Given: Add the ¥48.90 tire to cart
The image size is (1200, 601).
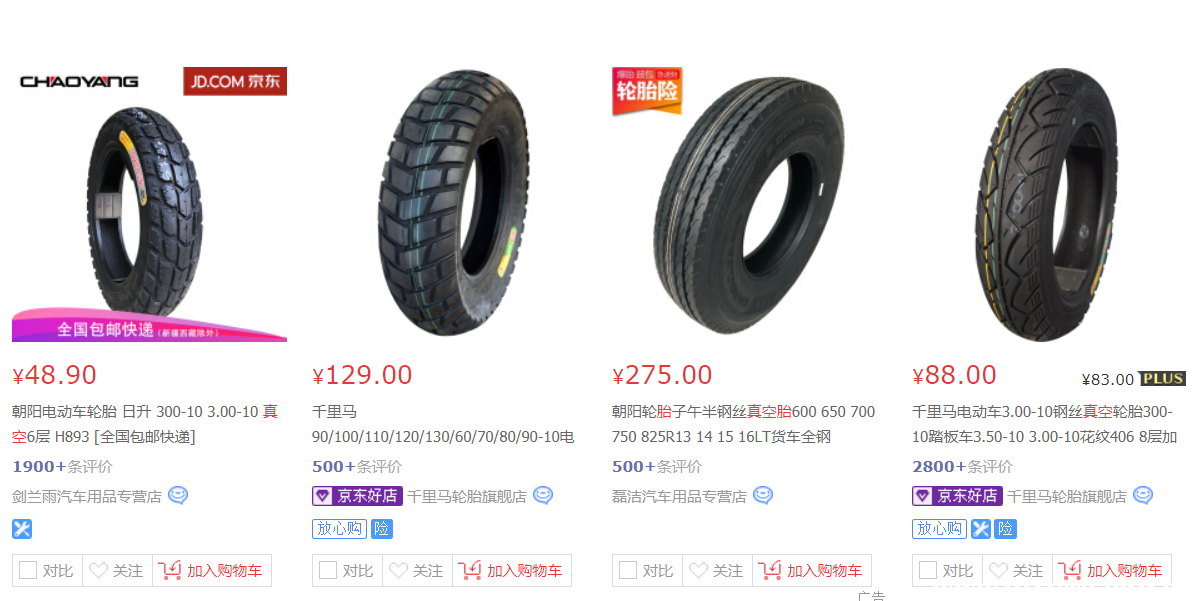Looking at the screenshot, I should tap(211, 571).
